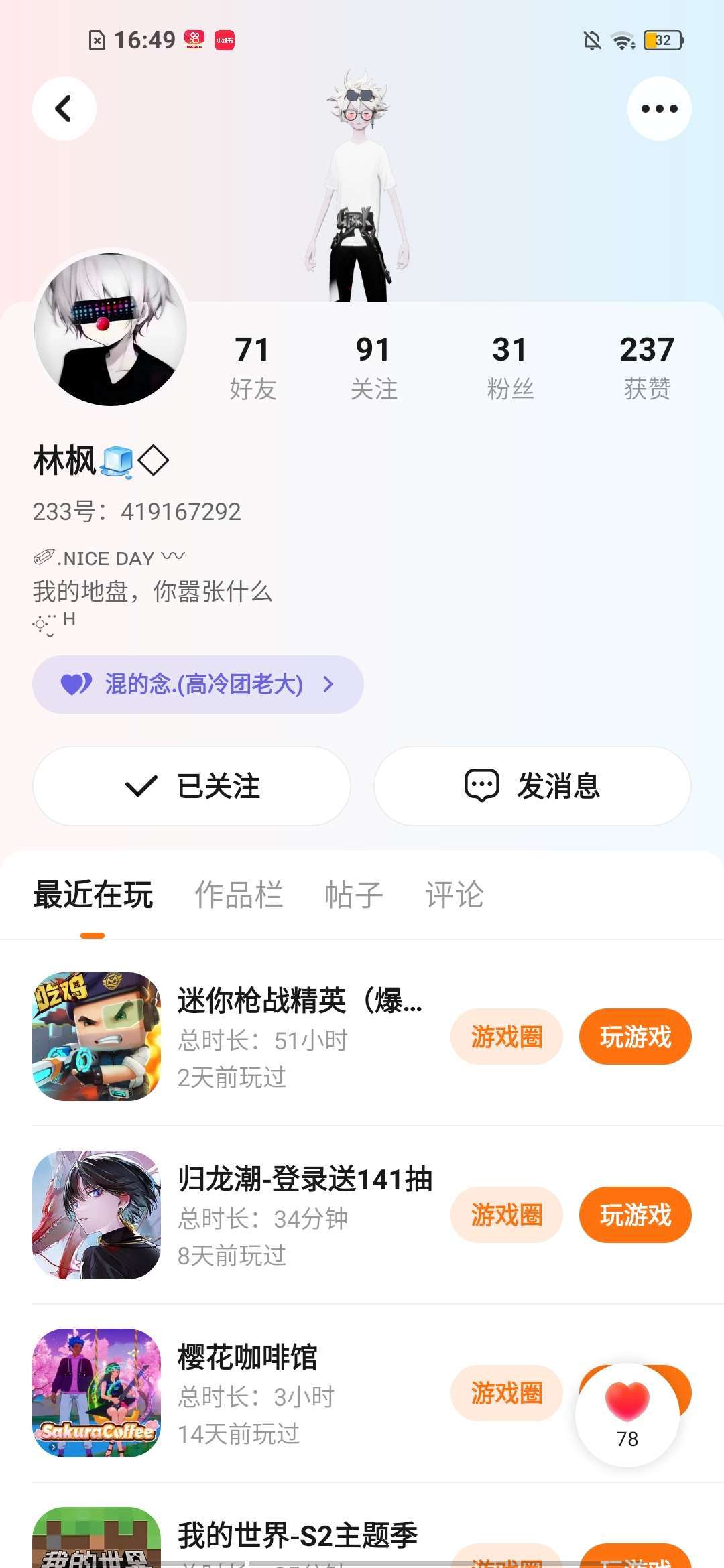
Task: Open the 31 粉丝 followers list
Action: point(510,367)
